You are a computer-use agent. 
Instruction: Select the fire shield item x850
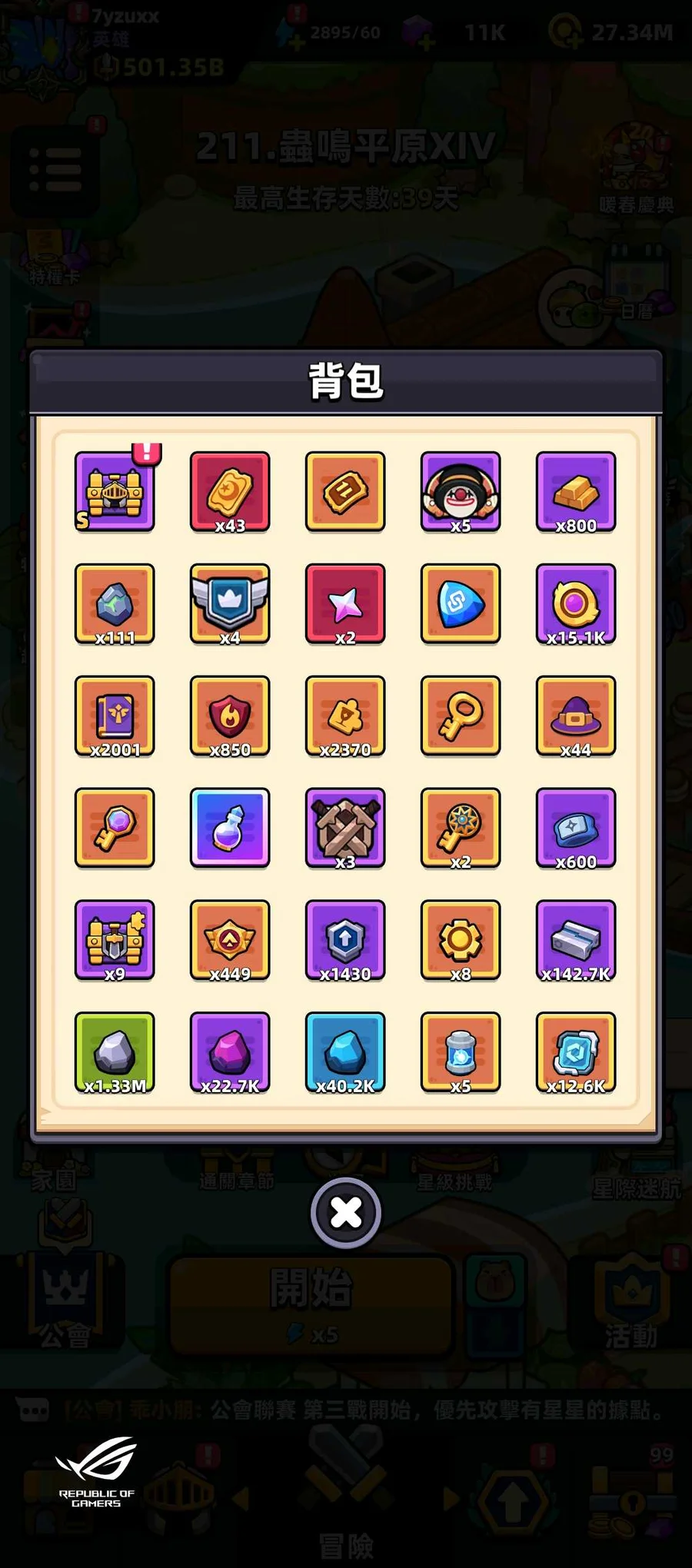230,716
